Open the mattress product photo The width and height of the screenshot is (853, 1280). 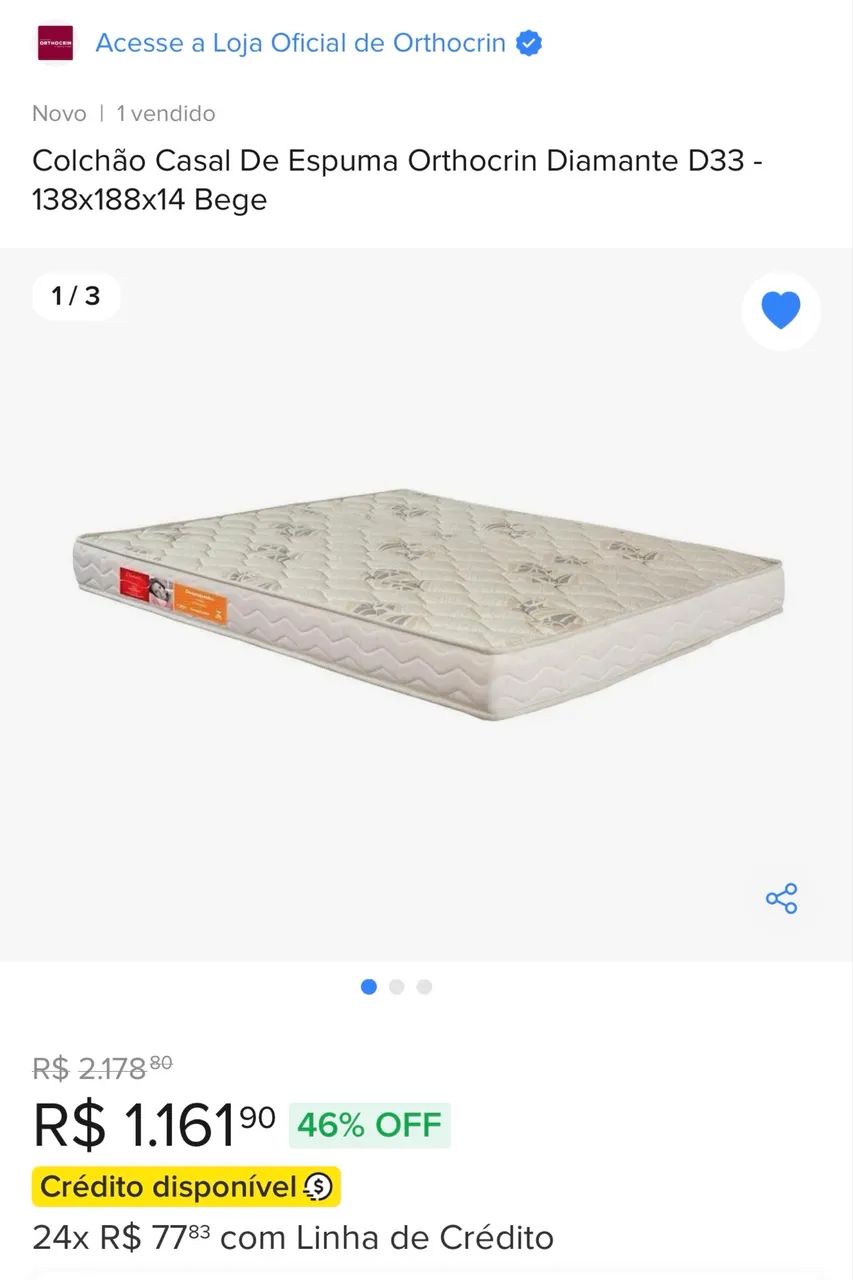click(x=428, y=603)
